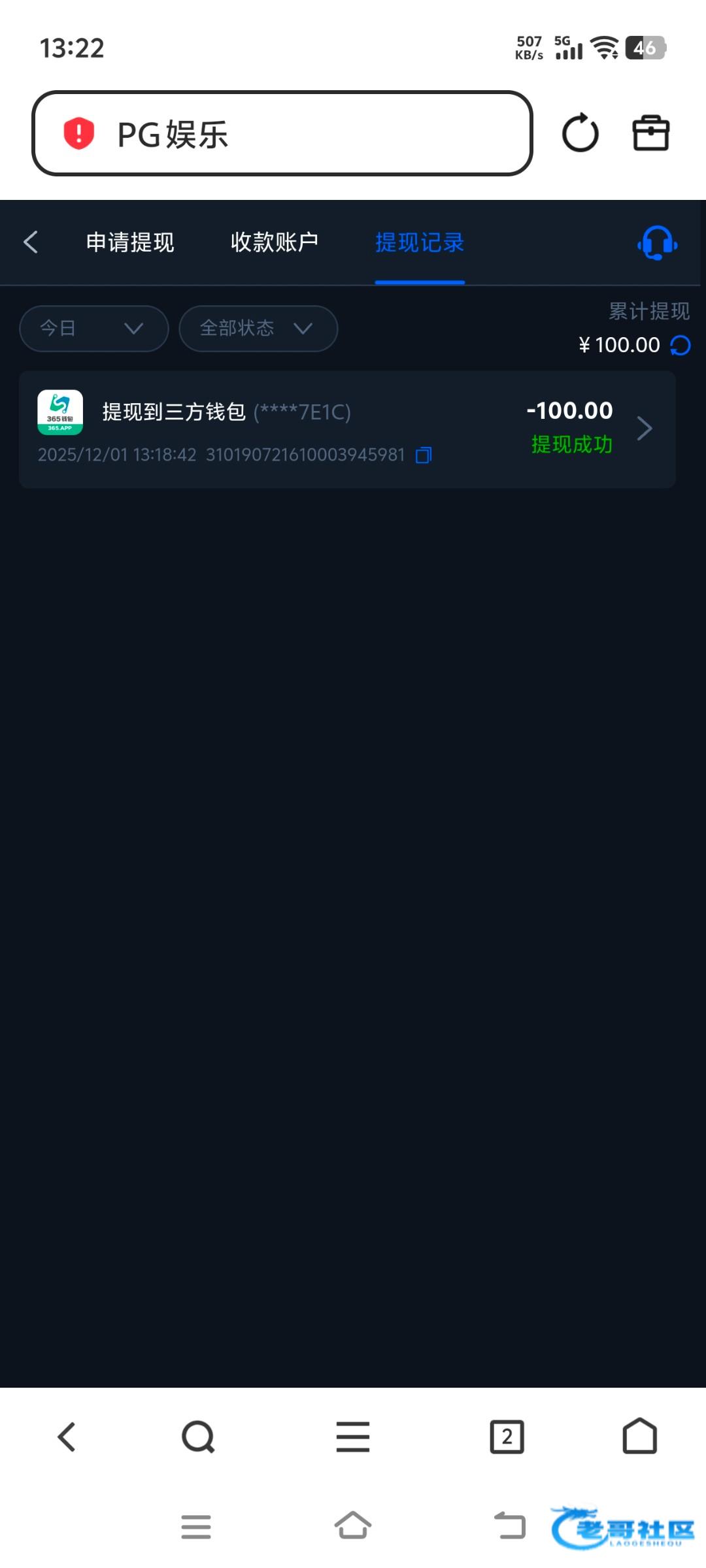Open browser search
Image resolution: width=706 pixels, height=1568 pixels.
198,1437
